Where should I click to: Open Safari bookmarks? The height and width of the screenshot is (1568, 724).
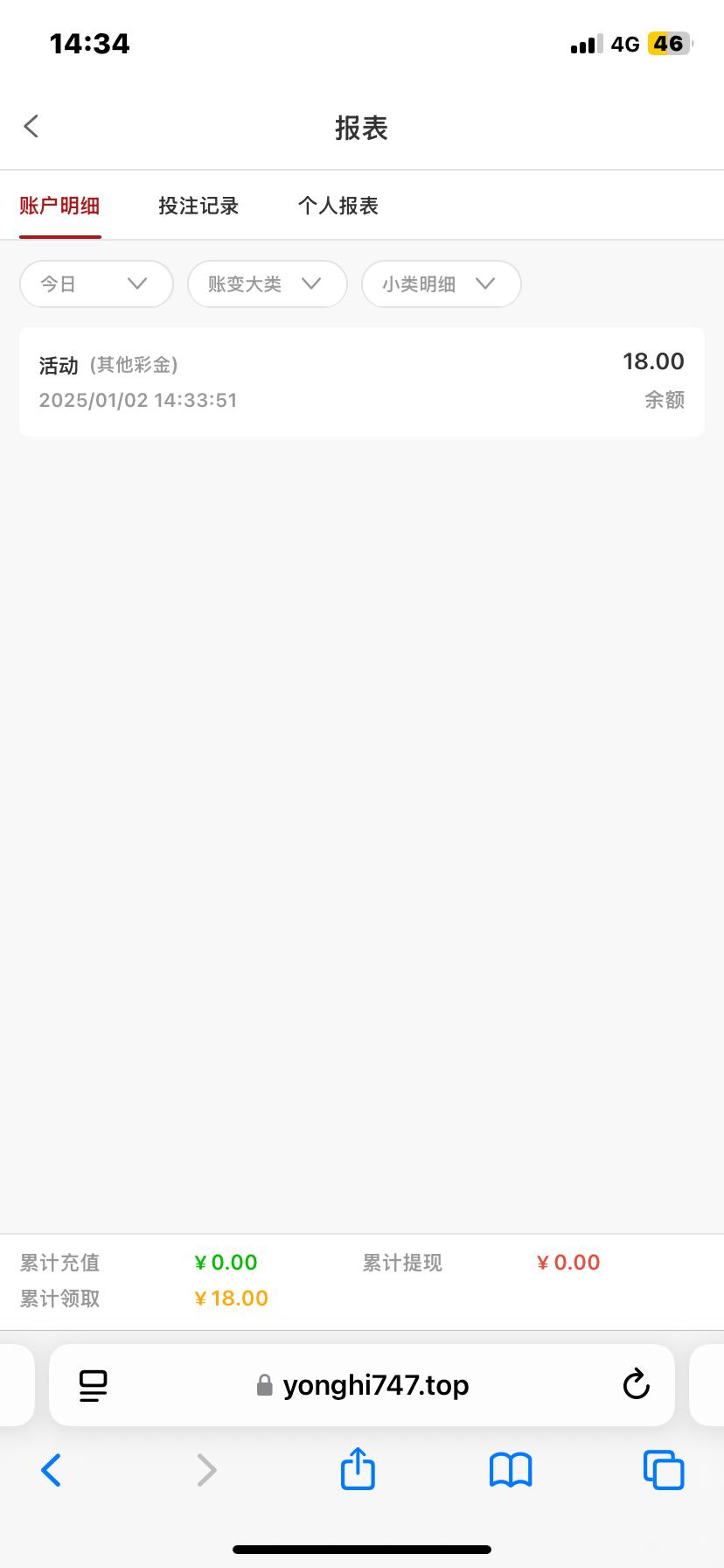(511, 1469)
